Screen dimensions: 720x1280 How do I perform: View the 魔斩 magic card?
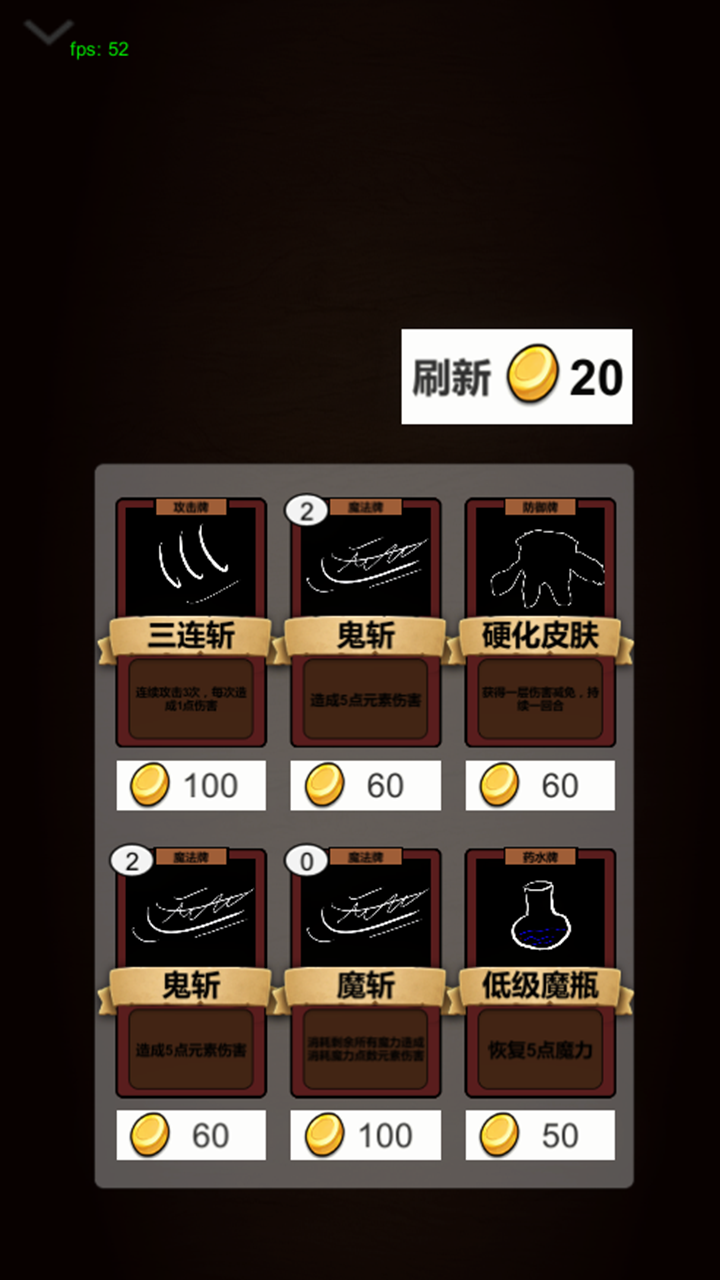click(365, 972)
